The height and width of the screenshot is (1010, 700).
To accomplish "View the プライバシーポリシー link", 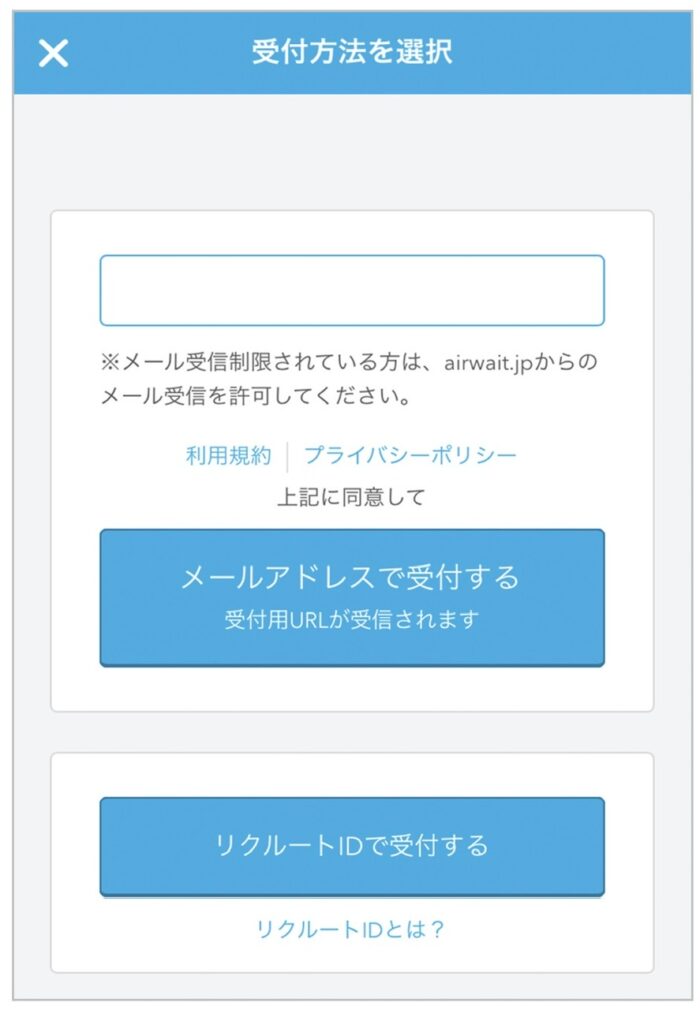I will [x=410, y=456].
